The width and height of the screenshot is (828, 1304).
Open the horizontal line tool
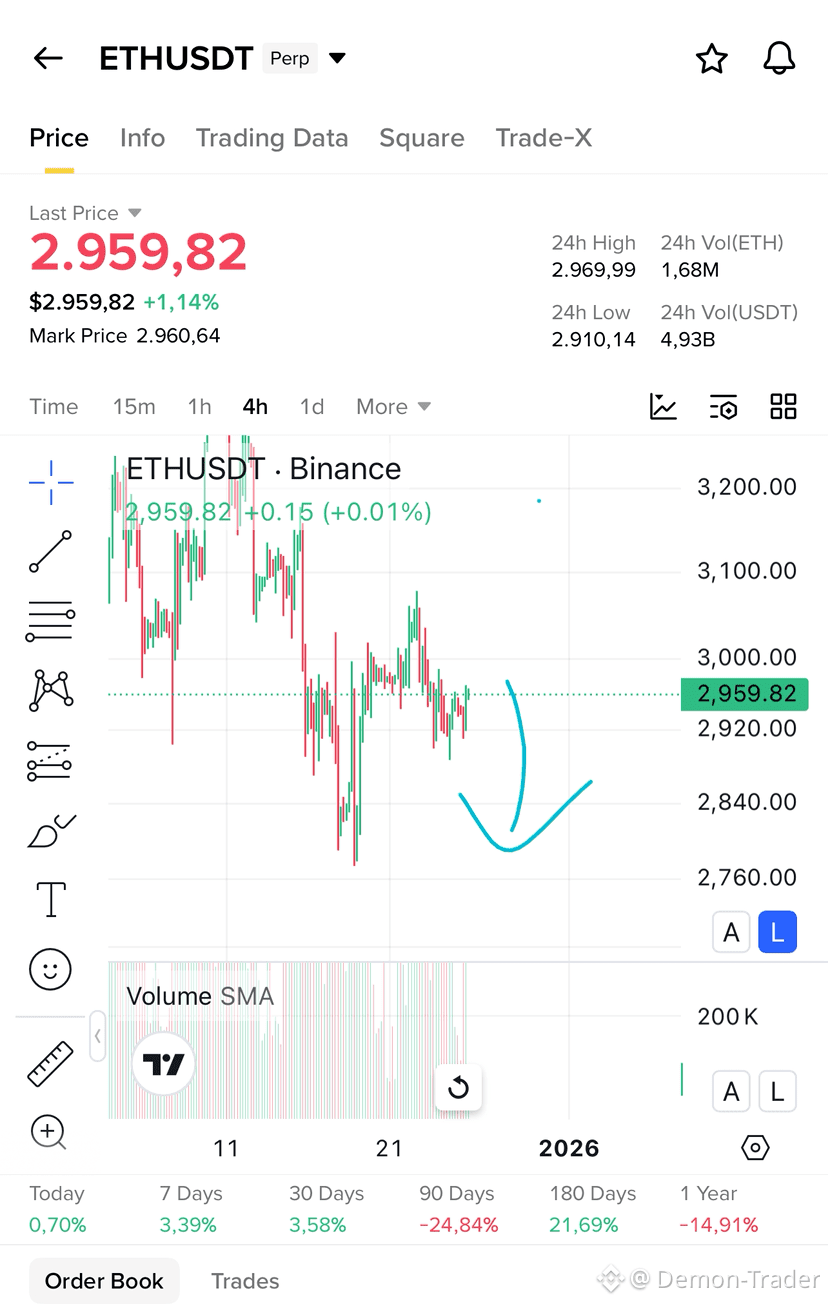click(x=50, y=620)
